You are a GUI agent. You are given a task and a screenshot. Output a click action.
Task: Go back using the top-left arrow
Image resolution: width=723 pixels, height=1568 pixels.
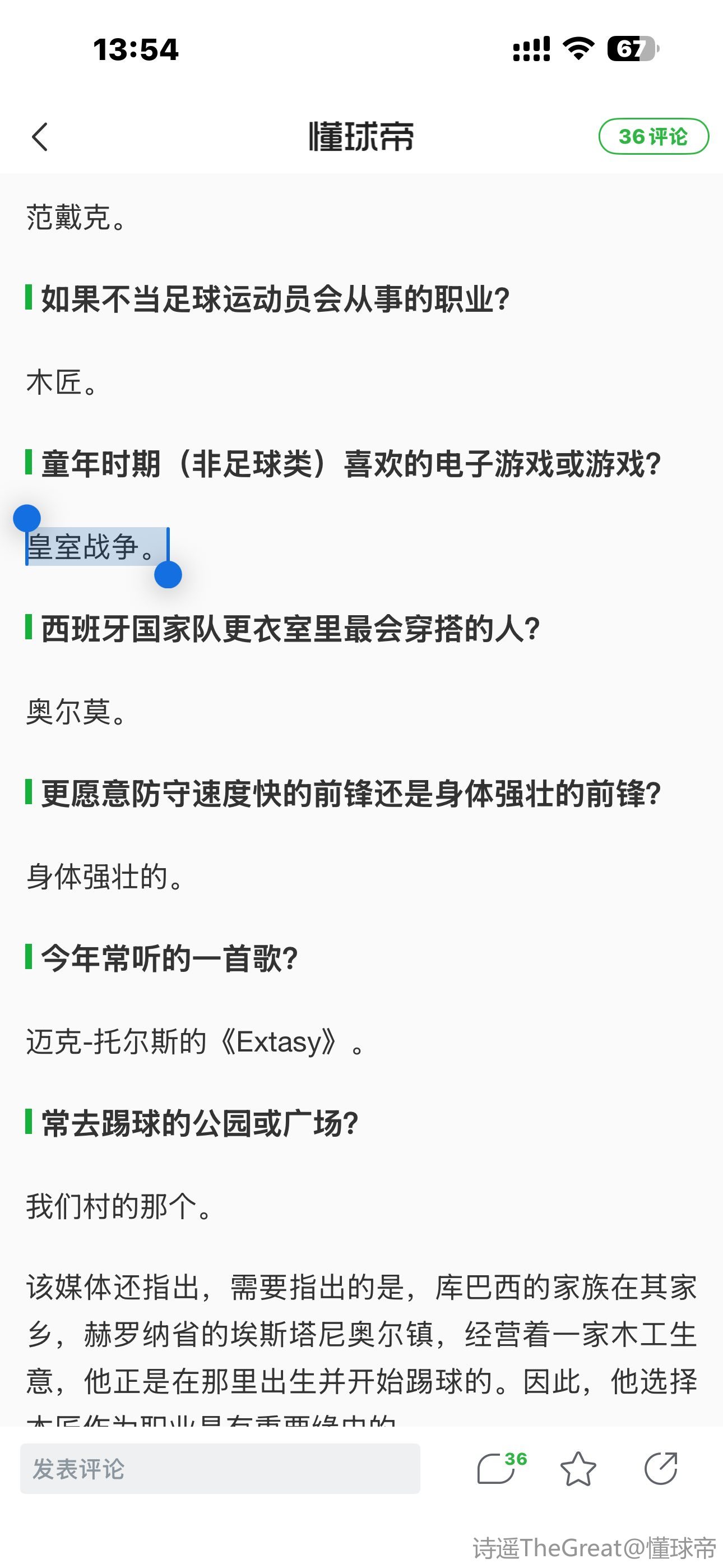(x=40, y=136)
